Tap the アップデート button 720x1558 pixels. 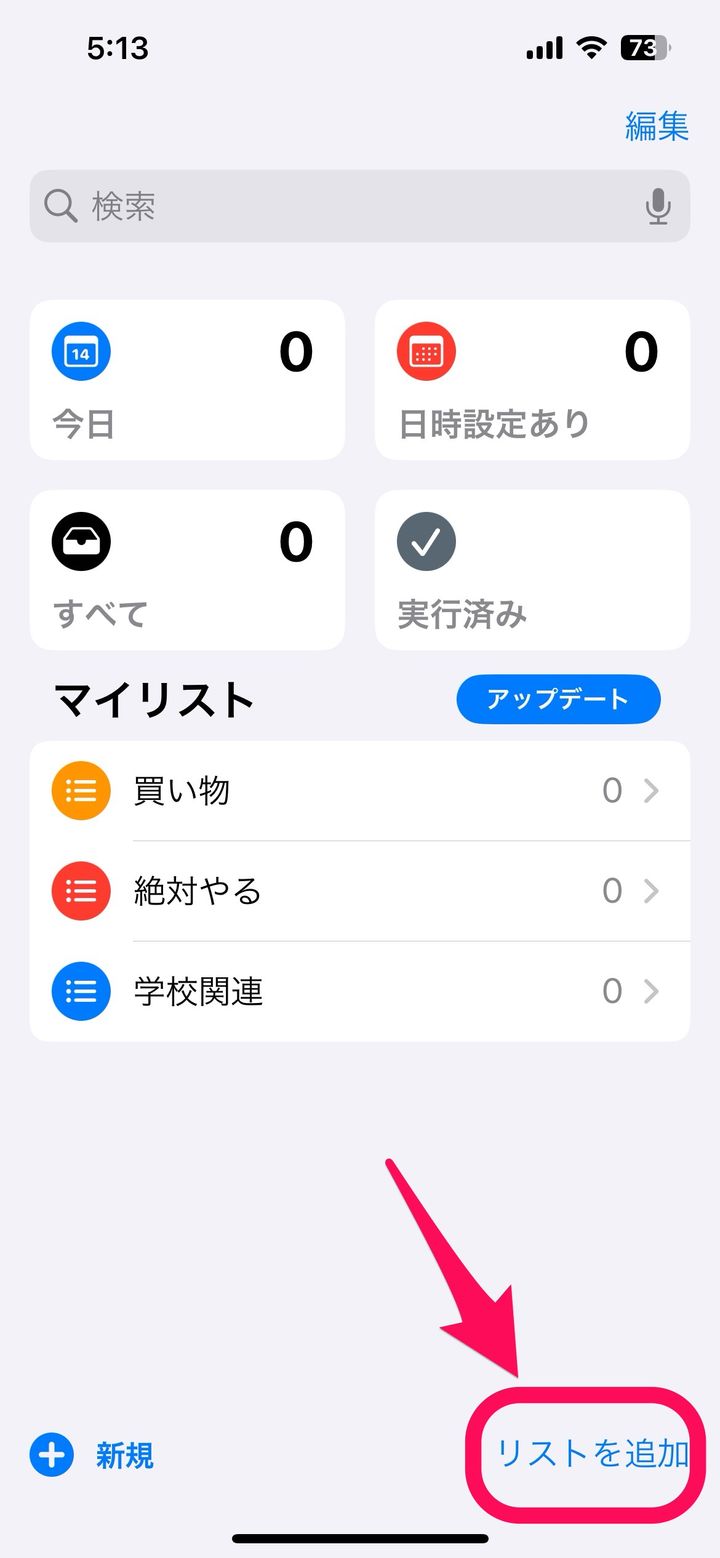(x=558, y=699)
